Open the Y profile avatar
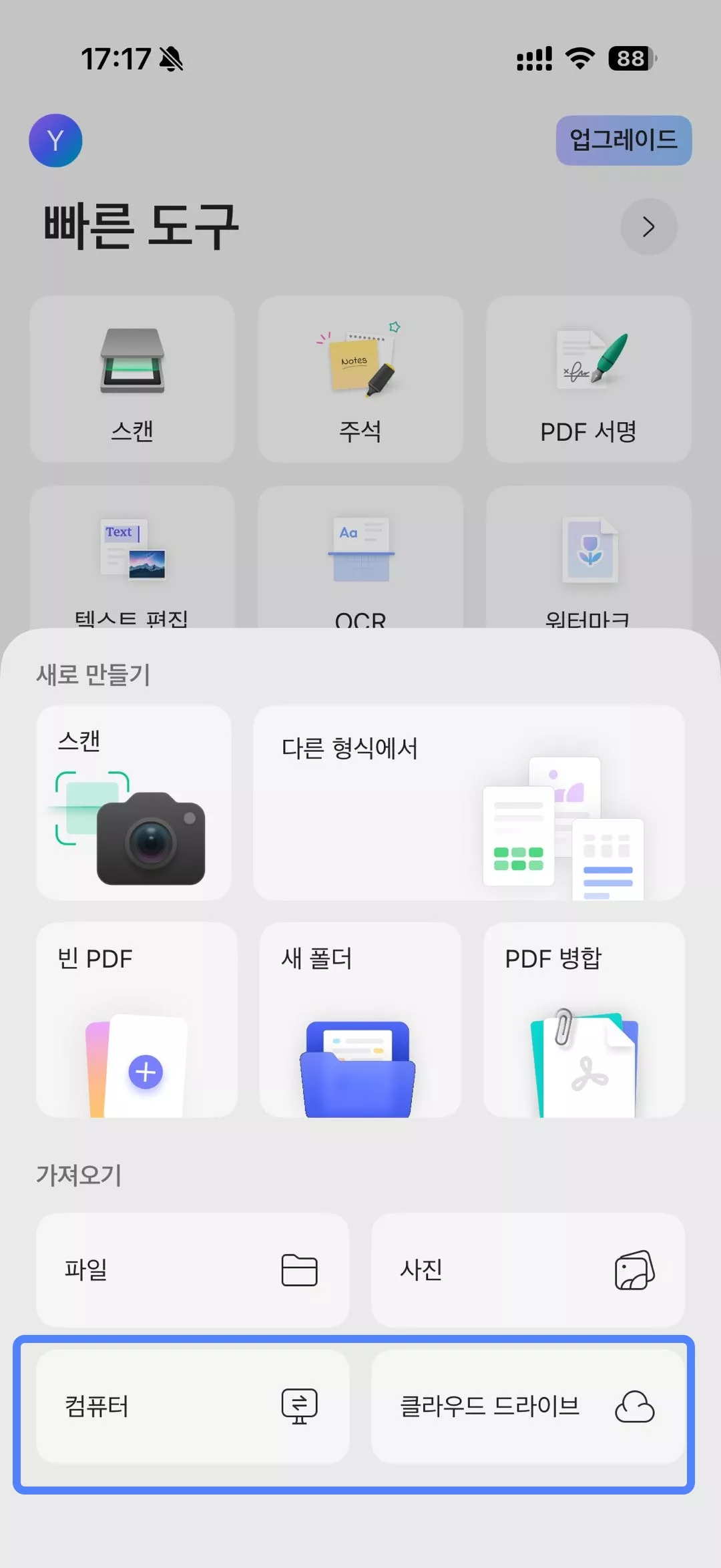The width and height of the screenshot is (721, 1568). (55, 140)
